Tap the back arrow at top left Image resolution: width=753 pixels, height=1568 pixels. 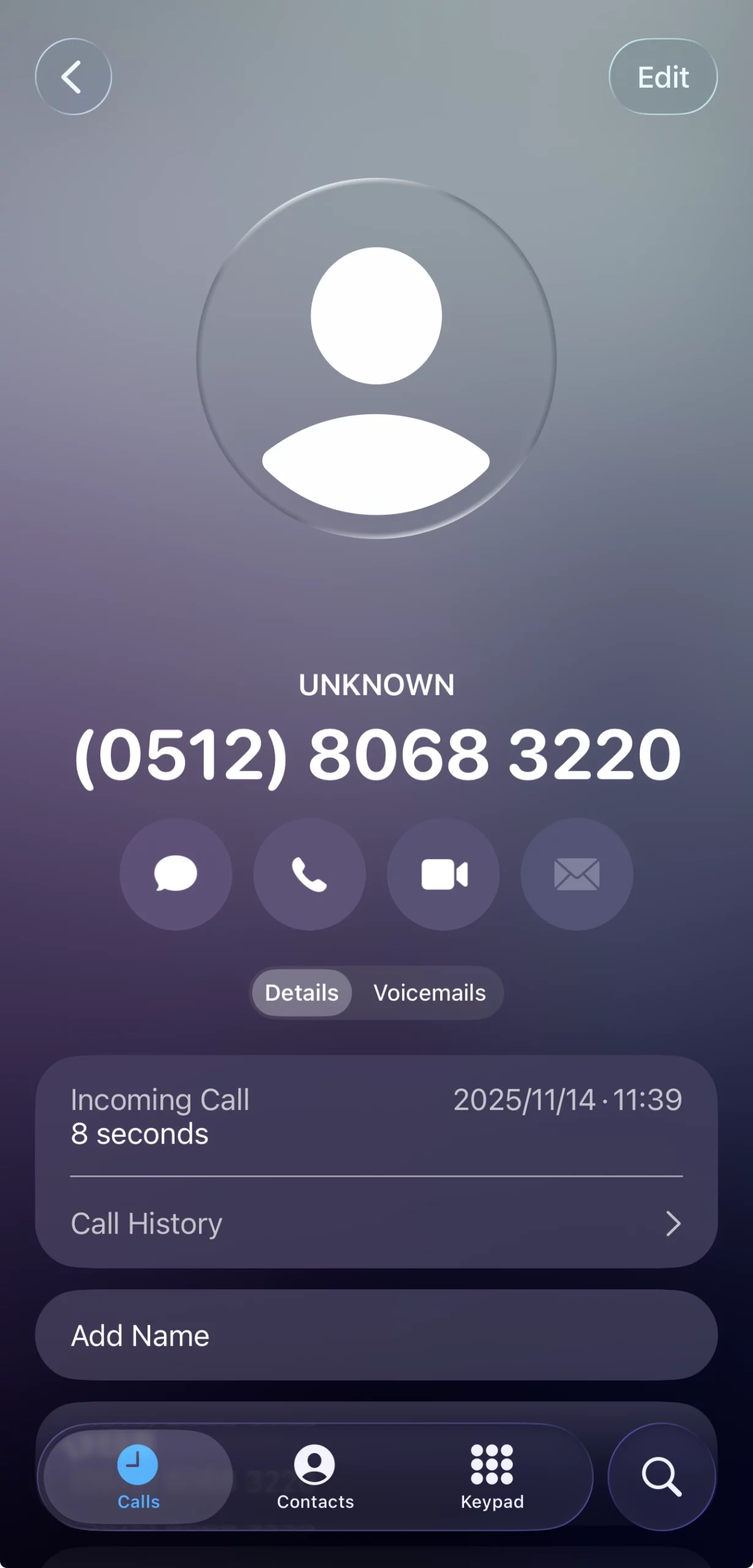(73, 76)
